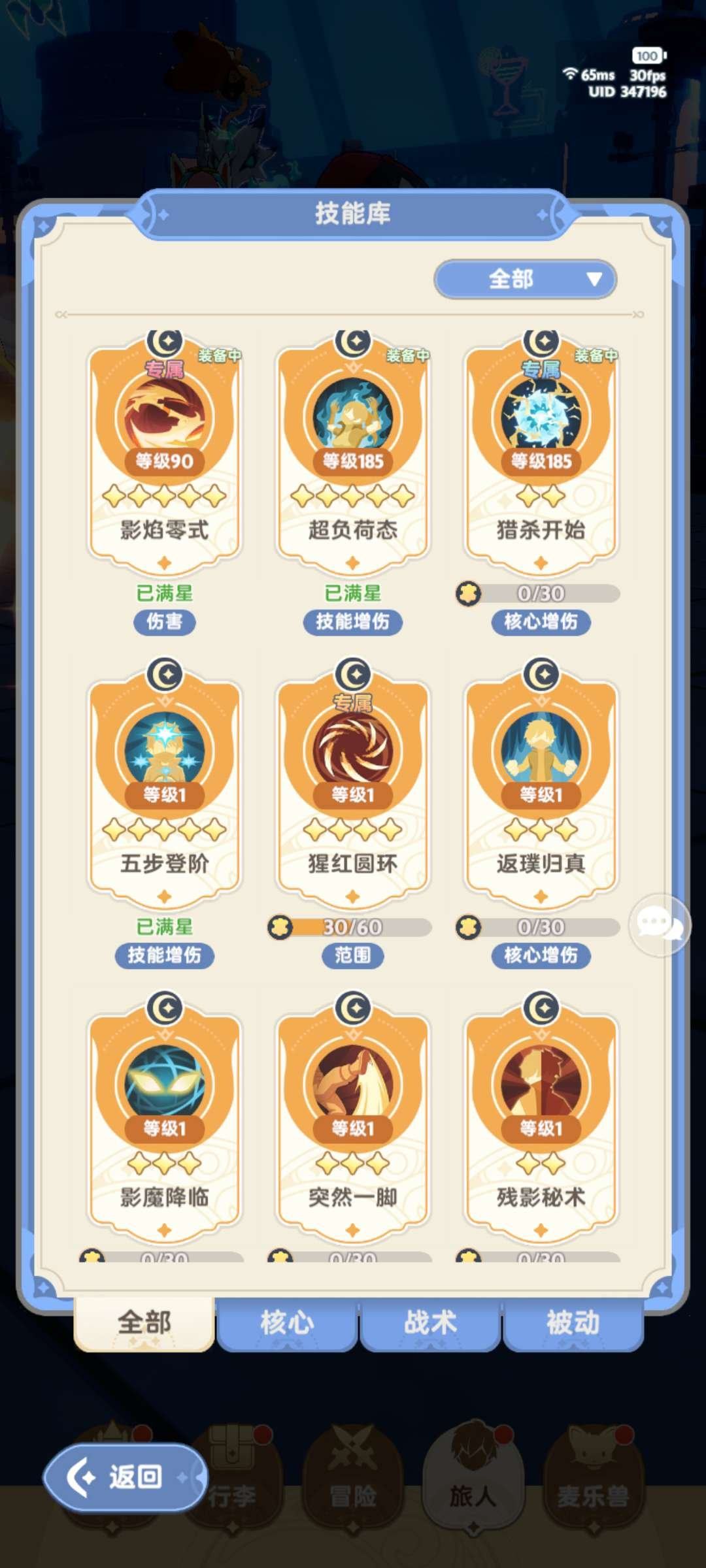Tap the 范围 tag under 猩红圆环

point(353,956)
